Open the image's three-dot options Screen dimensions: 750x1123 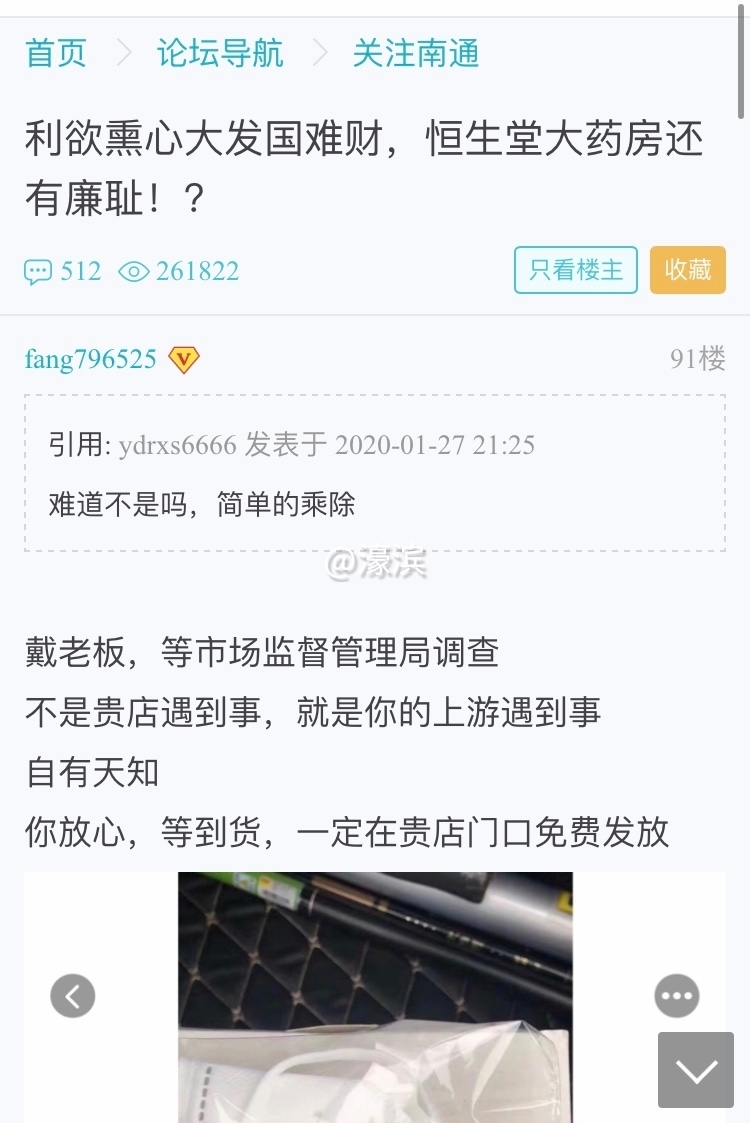tap(677, 996)
